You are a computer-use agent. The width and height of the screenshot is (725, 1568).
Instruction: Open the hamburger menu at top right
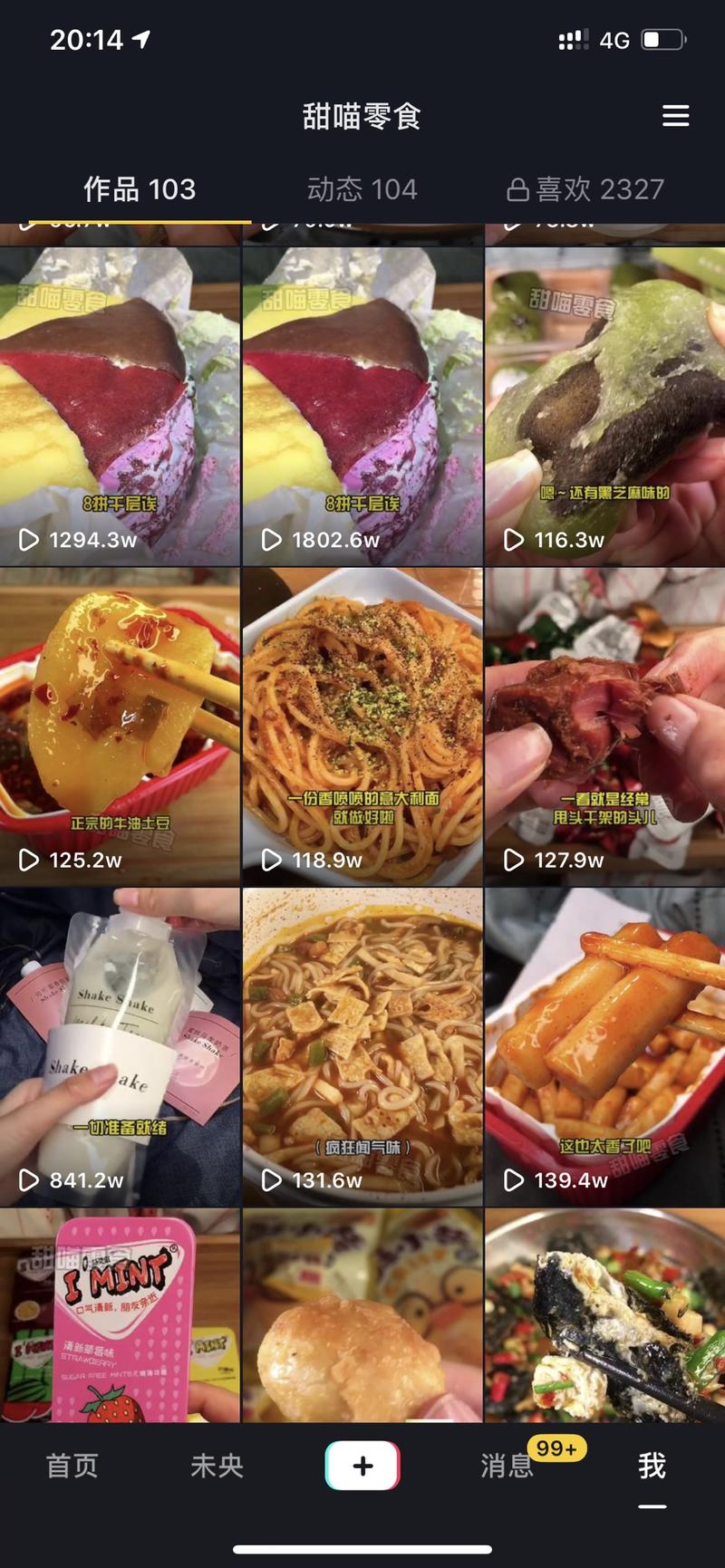(675, 116)
